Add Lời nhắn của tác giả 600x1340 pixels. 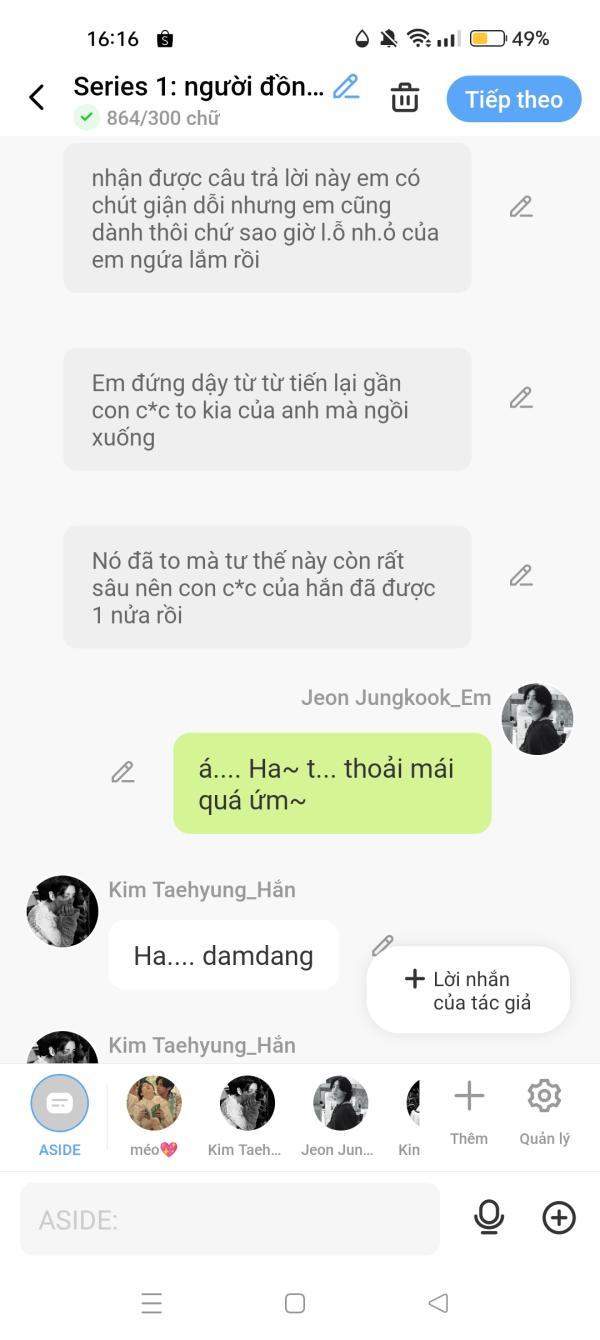coord(469,990)
